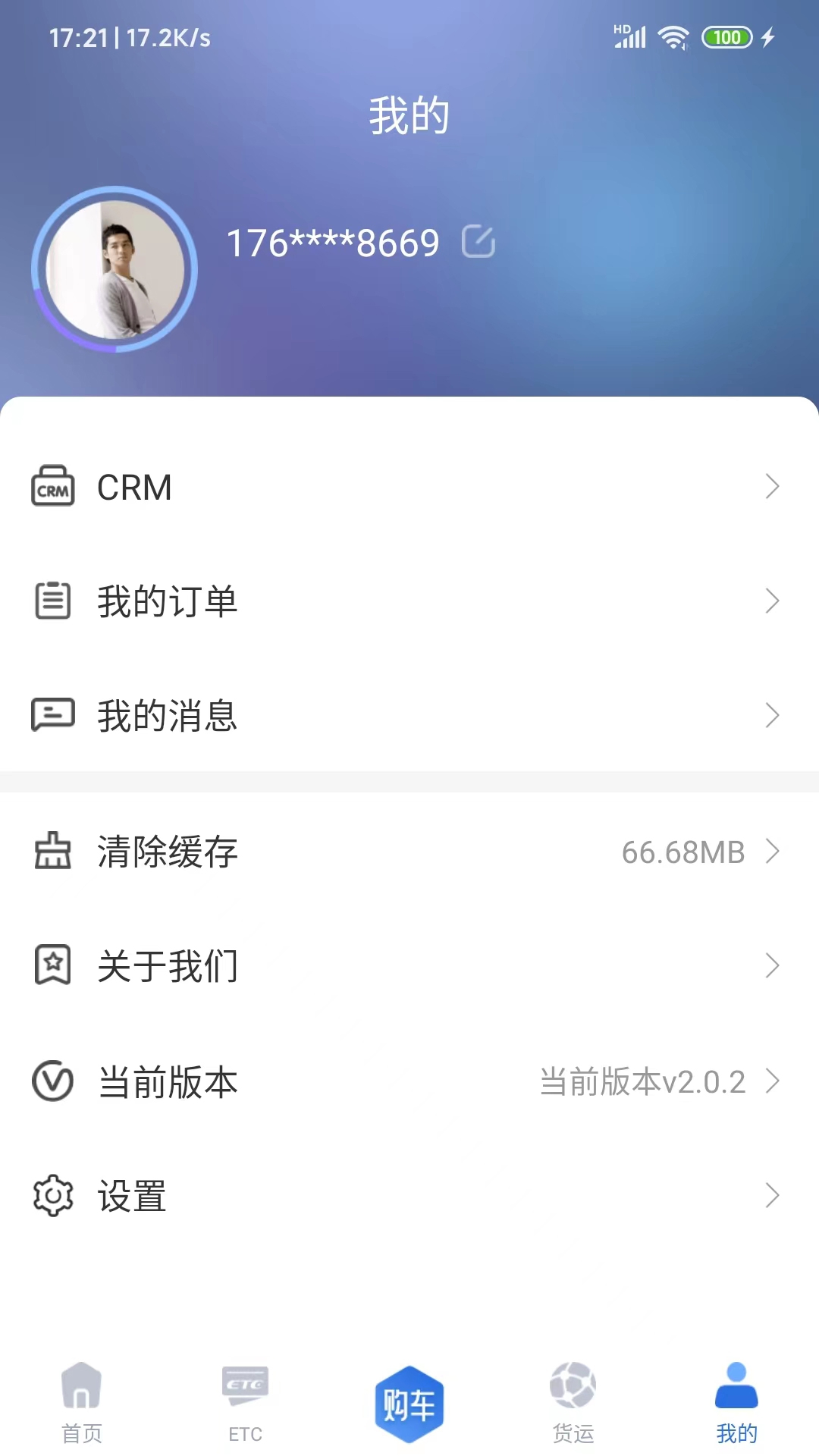The image size is (819, 1456).
Task: Click the 清除缓存 broom icon
Action: point(52,852)
